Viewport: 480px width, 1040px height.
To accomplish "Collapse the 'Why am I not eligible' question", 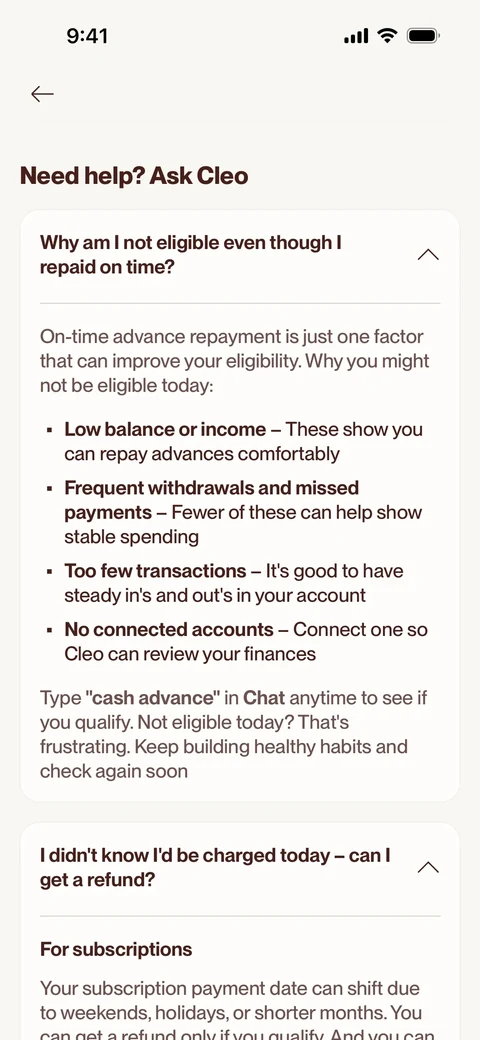I will (x=428, y=255).
